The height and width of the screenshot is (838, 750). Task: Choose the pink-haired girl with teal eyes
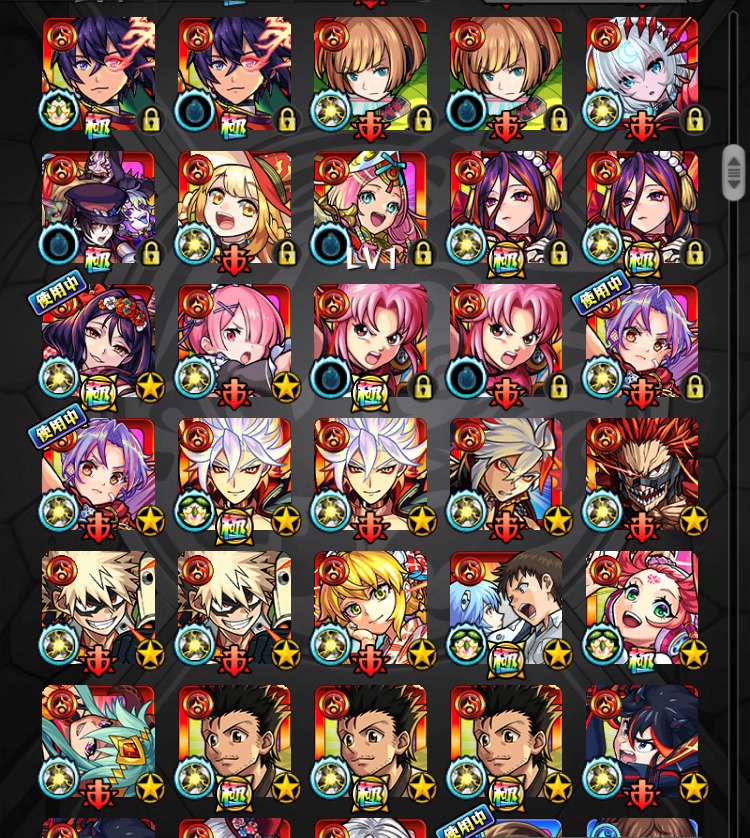[x=370, y=208]
